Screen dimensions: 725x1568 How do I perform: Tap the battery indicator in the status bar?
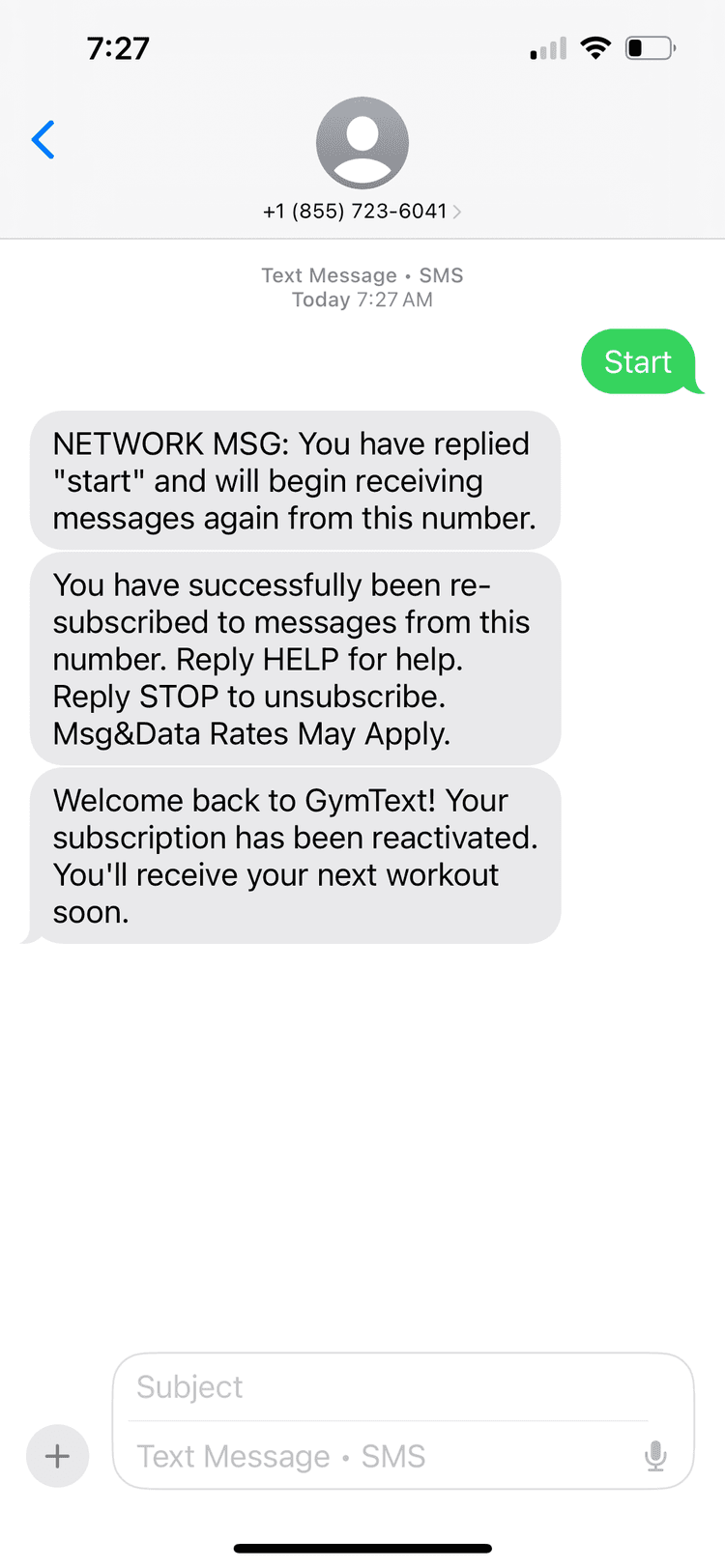click(x=650, y=47)
